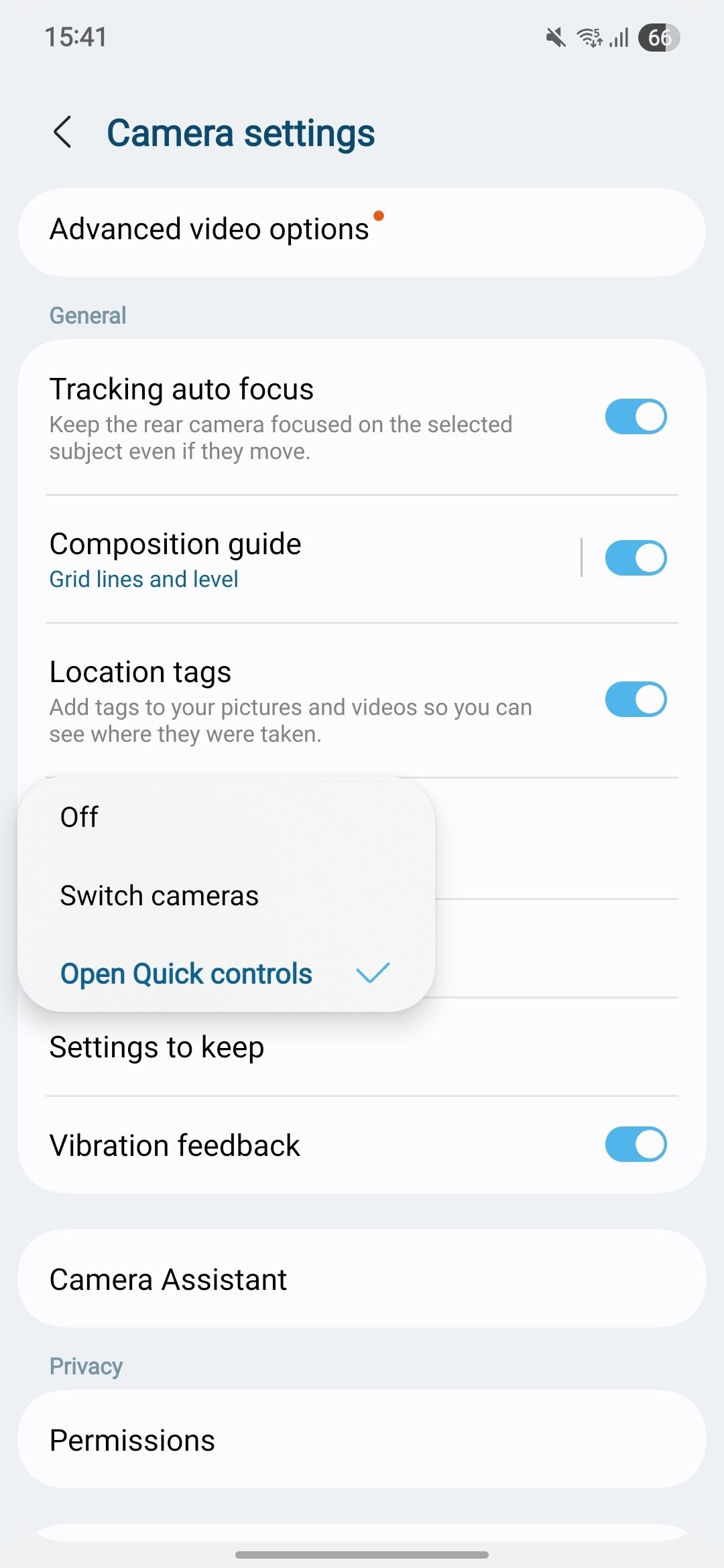Viewport: 724px width, 1568px height.
Task: Disable the Composition guide switch
Action: [635, 558]
